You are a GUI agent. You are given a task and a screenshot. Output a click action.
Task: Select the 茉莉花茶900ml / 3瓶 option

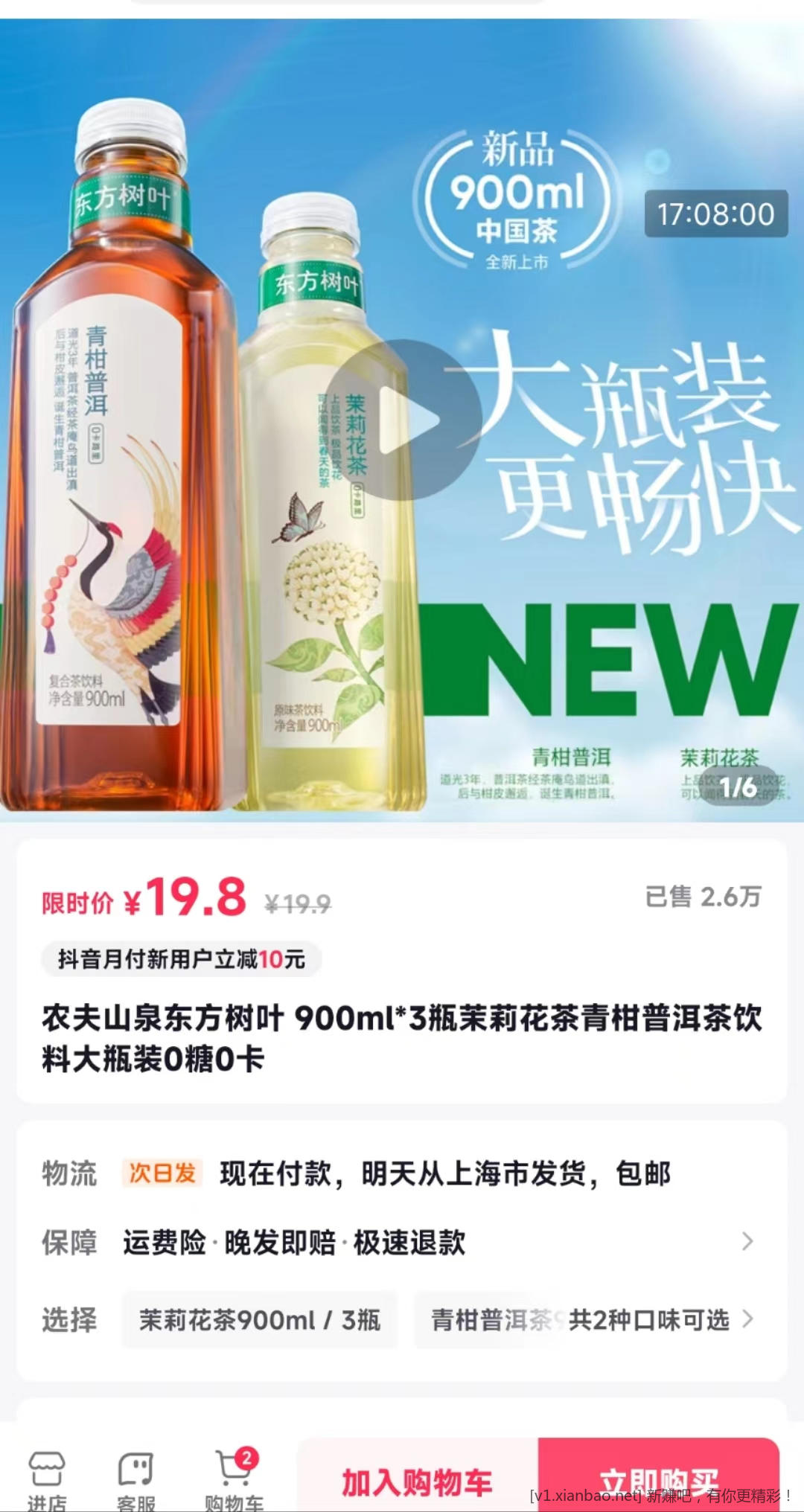point(259,1320)
